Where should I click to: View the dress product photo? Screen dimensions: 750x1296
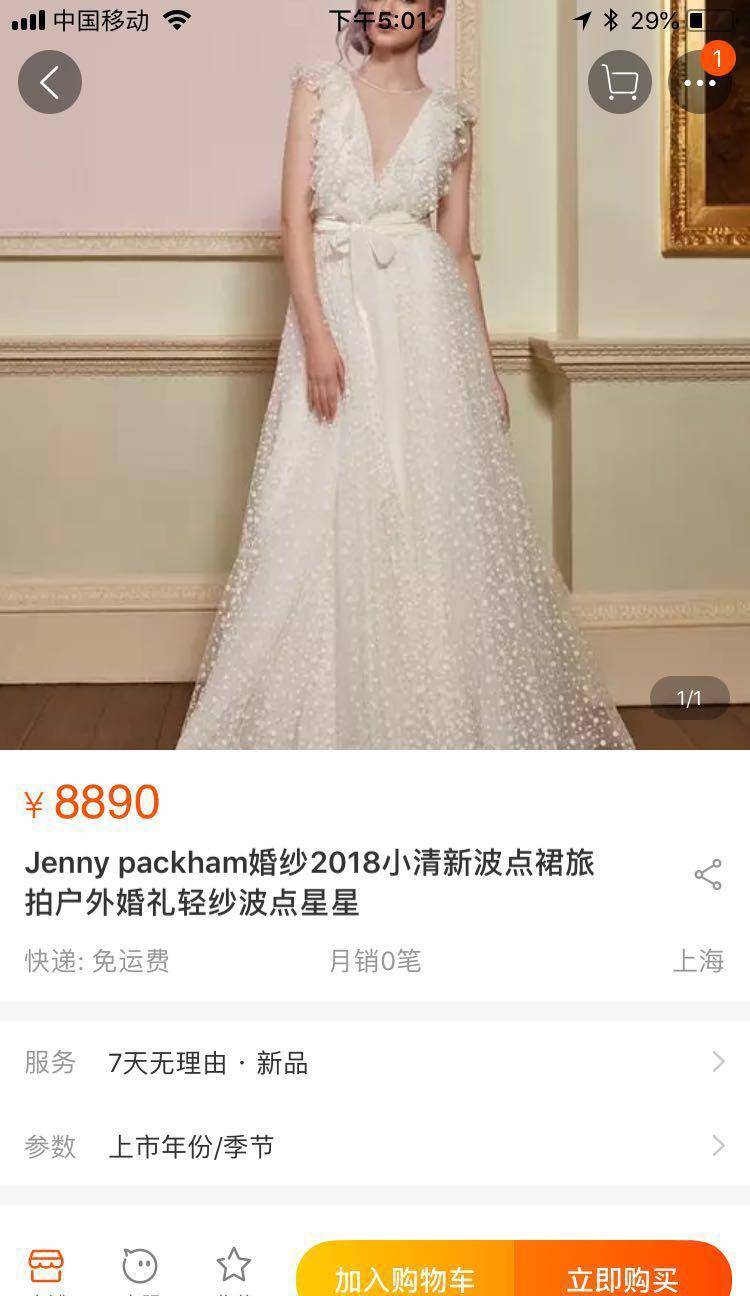375,375
